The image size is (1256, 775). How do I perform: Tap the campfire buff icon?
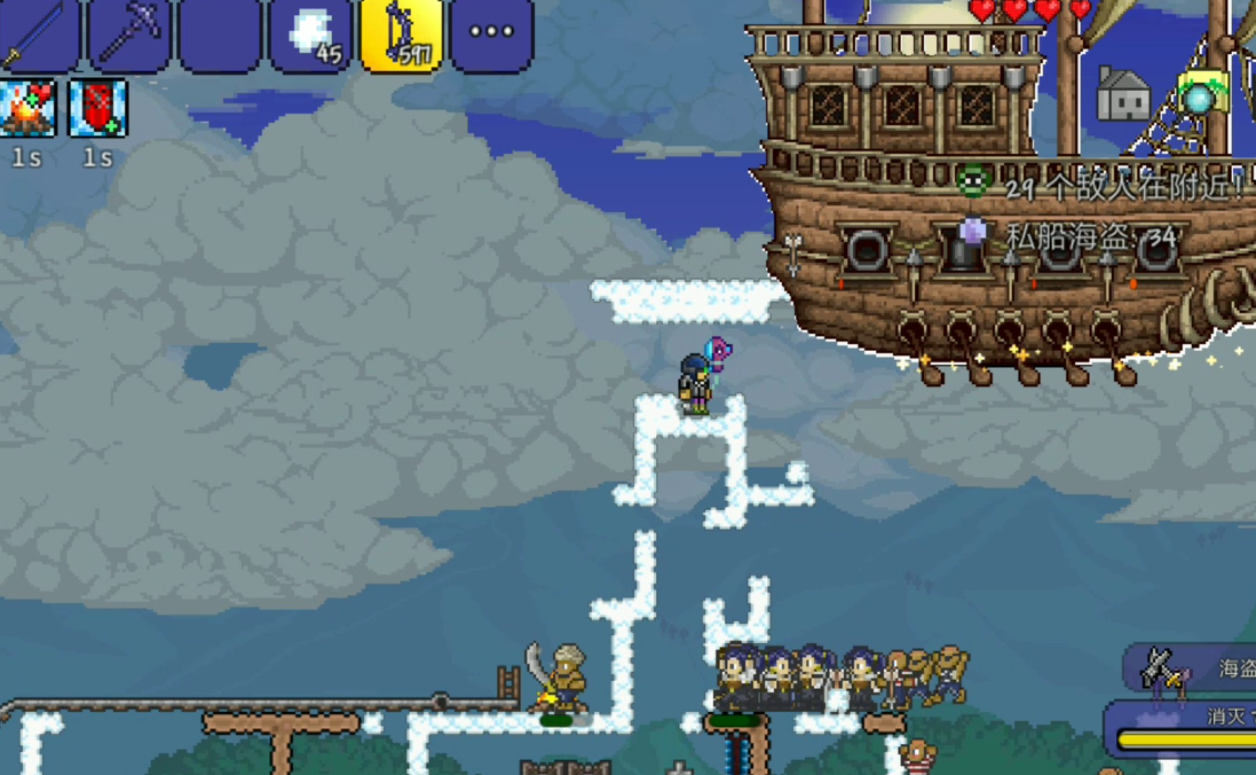tap(27, 109)
